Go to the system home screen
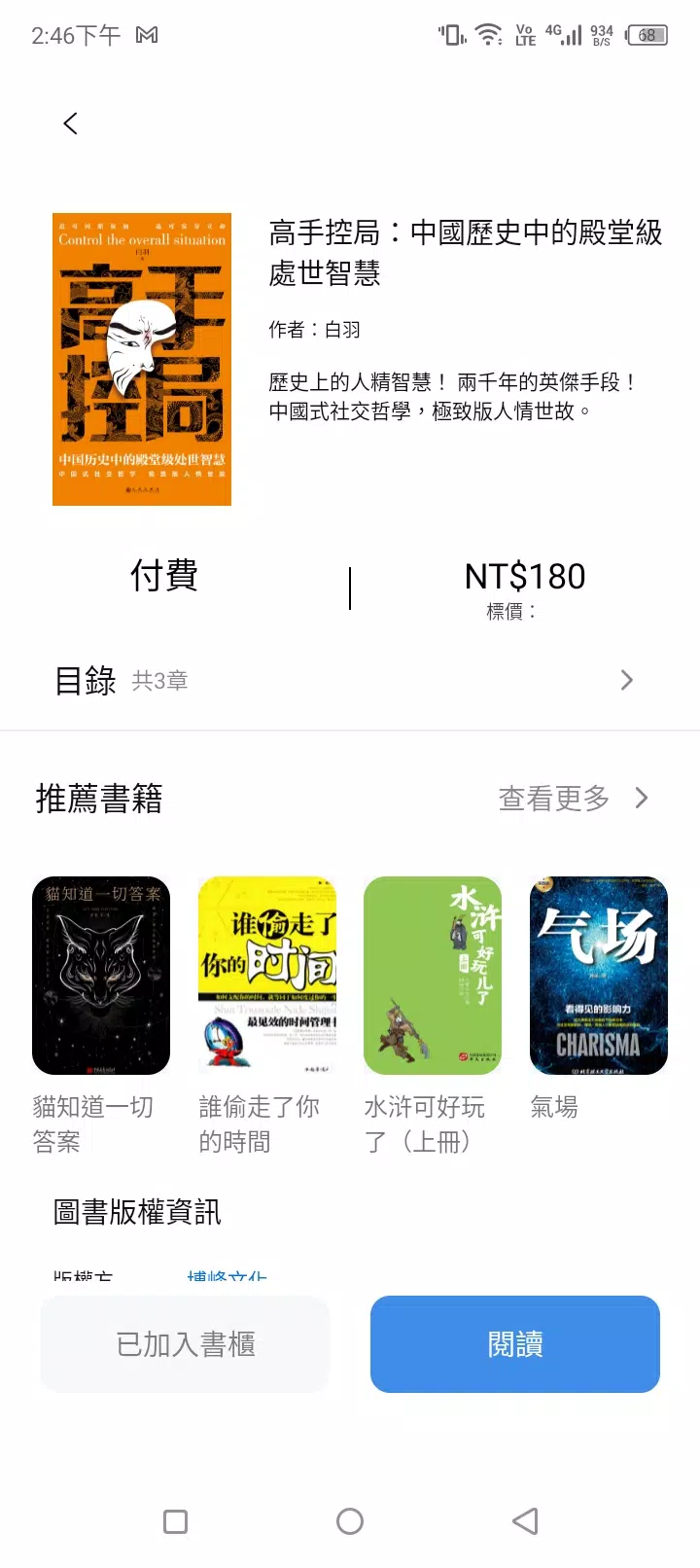 [x=350, y=1521]
